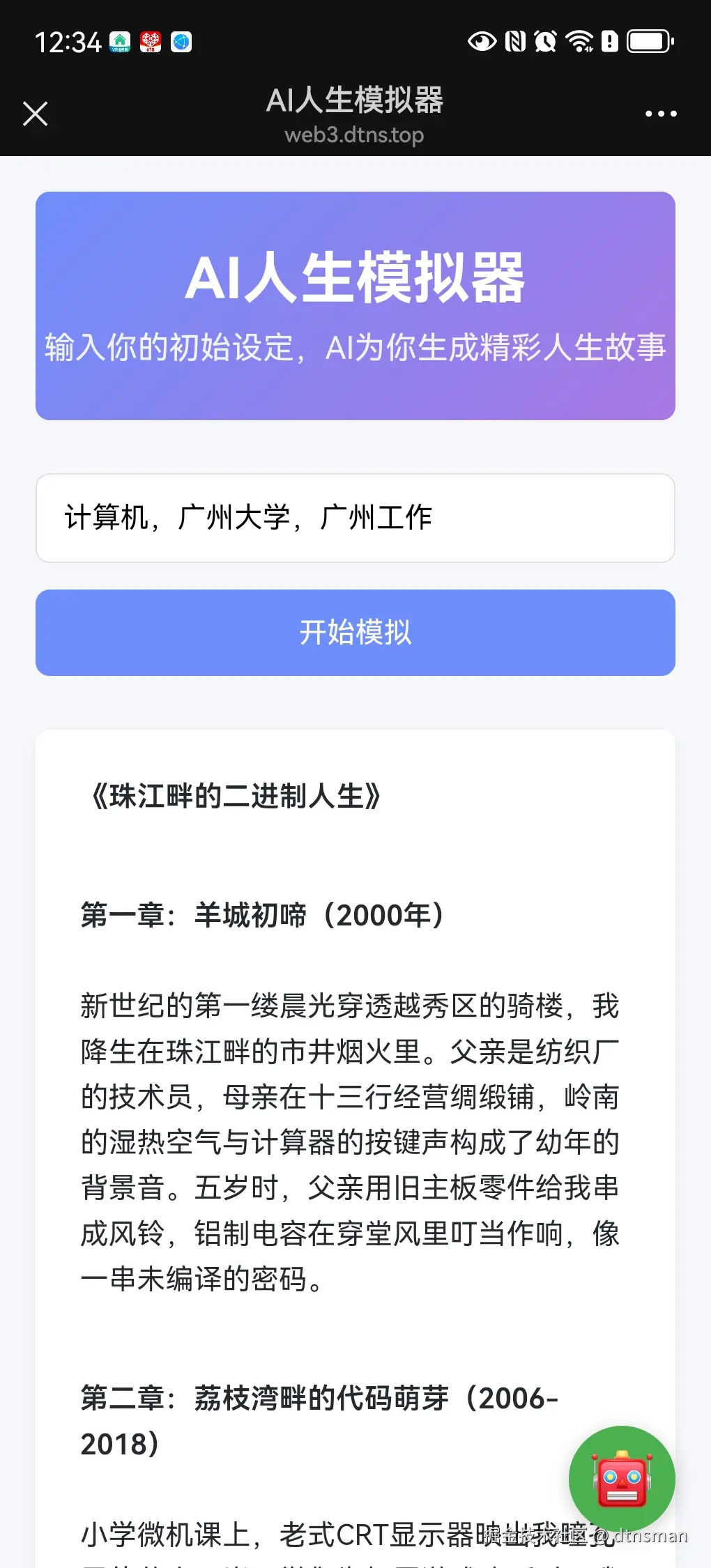Tap the blue compass browser notification icon
This screenshot has height=1568, width=711.
click(181, 43)
